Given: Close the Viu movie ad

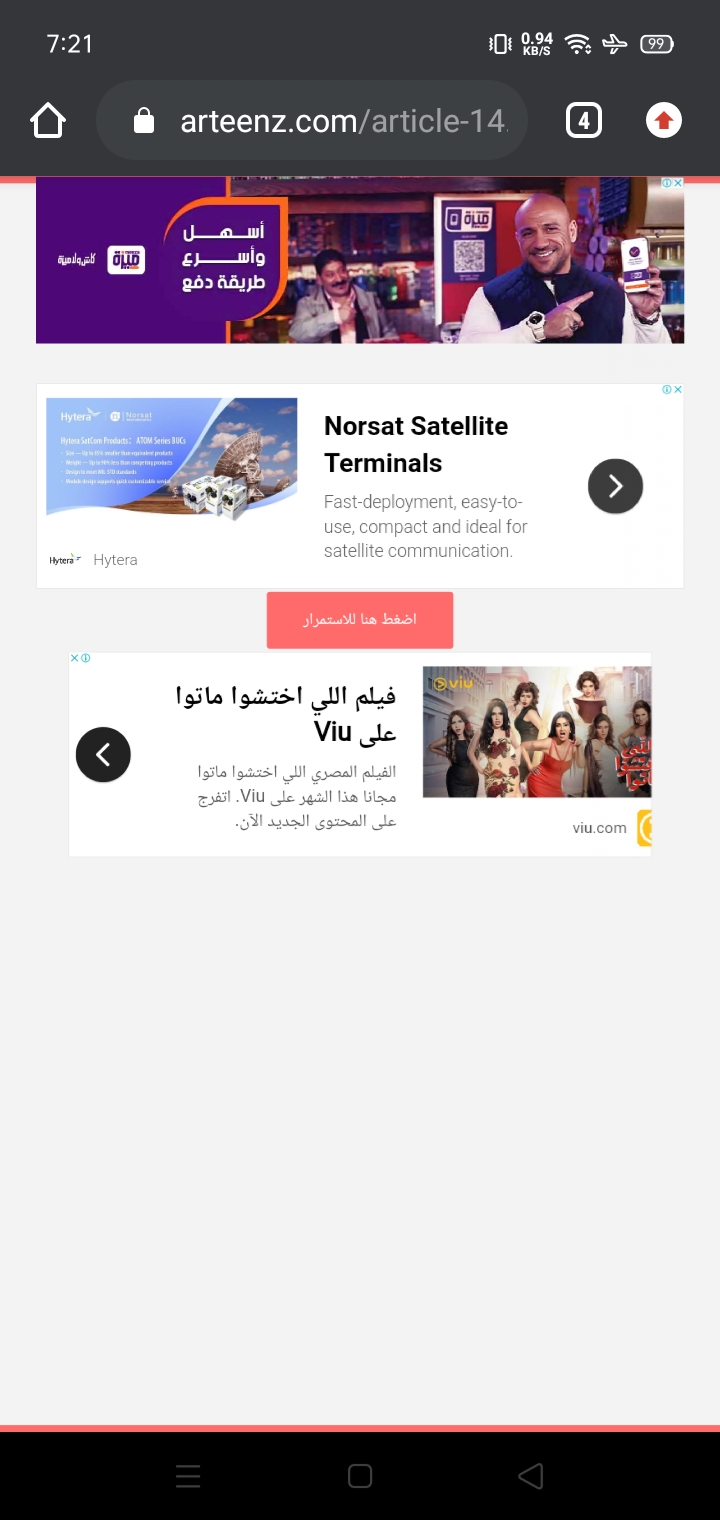Looking at the screenshot, I should pyautogui.click(x=74, y=658).
